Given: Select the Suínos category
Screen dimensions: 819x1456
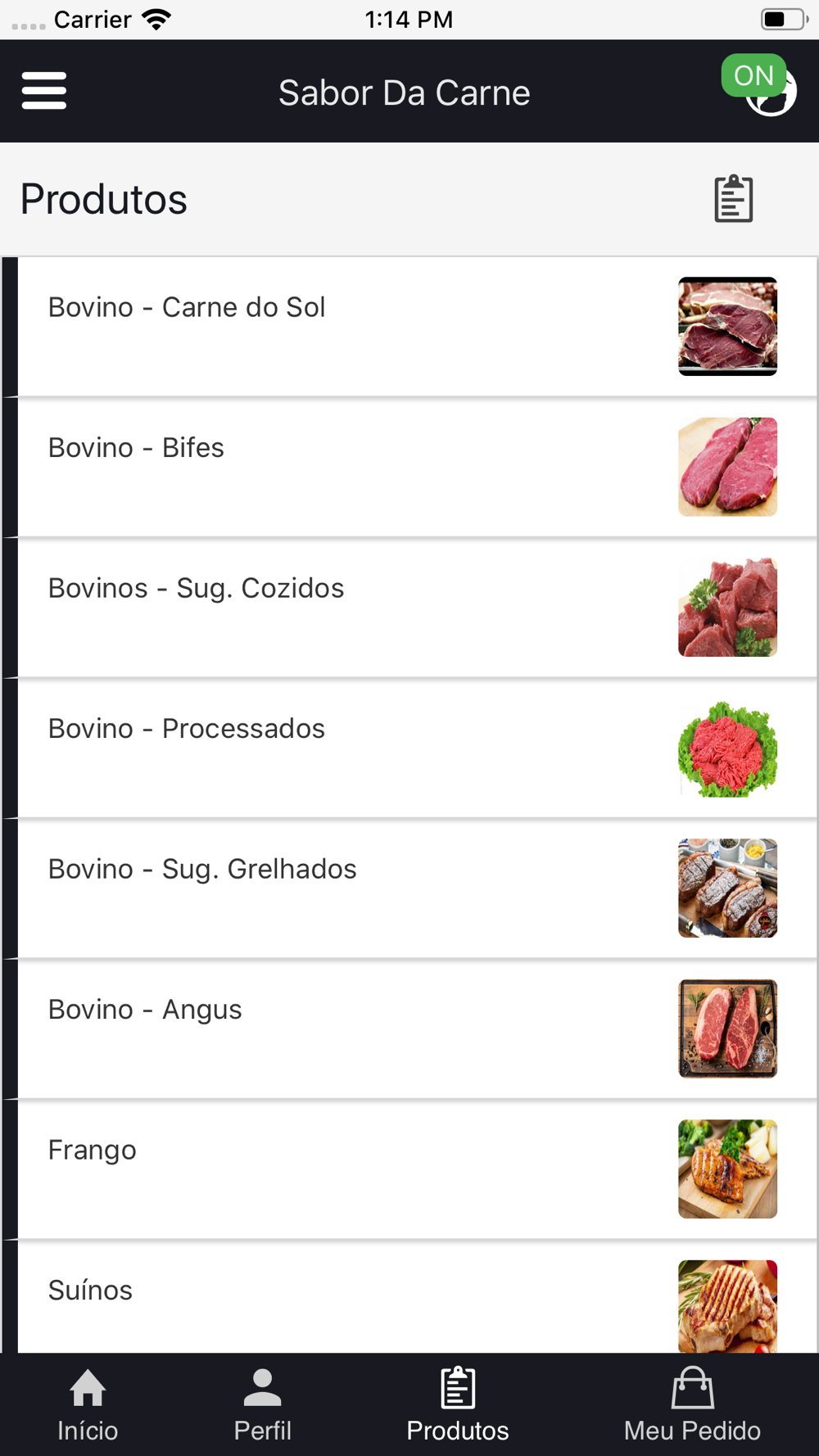Looking at the screenshot, I should 418,1297.
